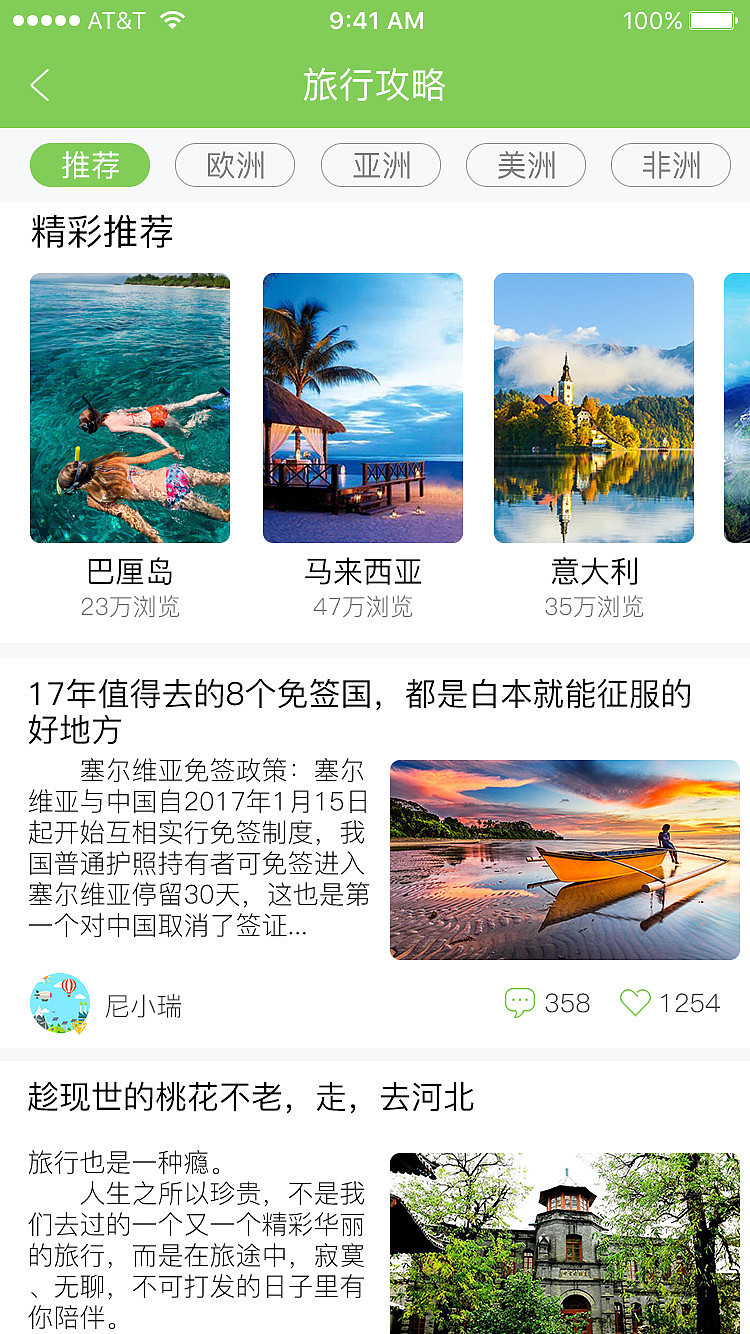Open the 美洲 tab
The image size is (750, 1334).
(x=525, y=164)
